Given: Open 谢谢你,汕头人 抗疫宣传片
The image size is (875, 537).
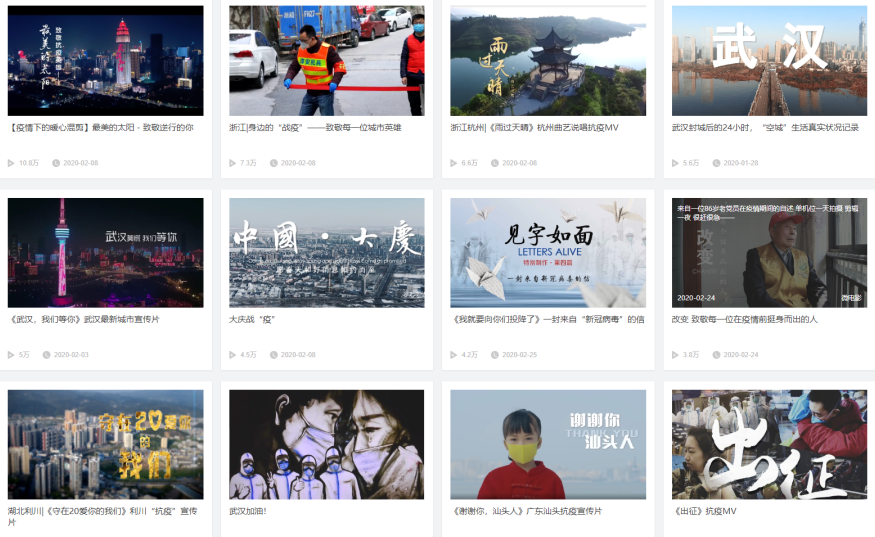Looking at the screenshot, I should 548,444.
